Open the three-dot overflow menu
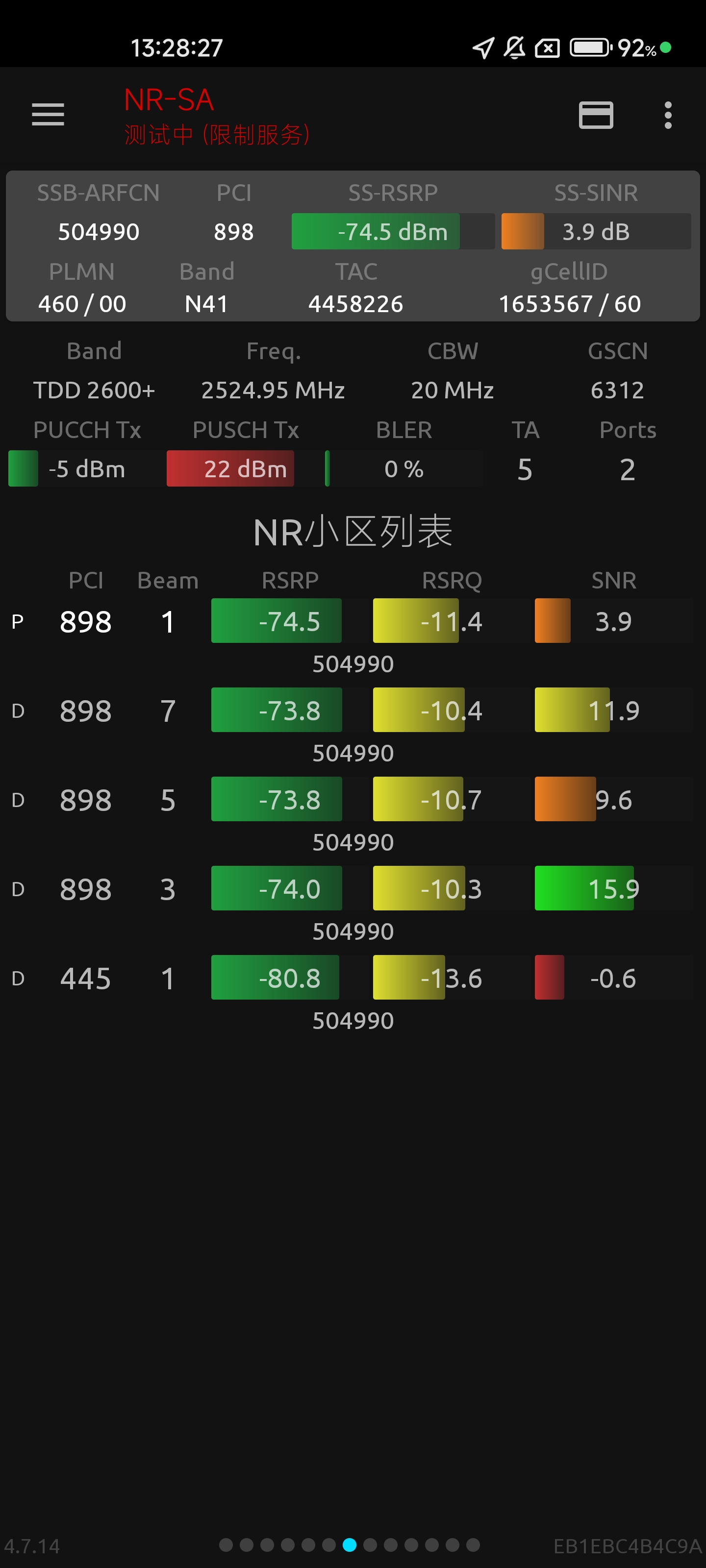 (668, 115)
